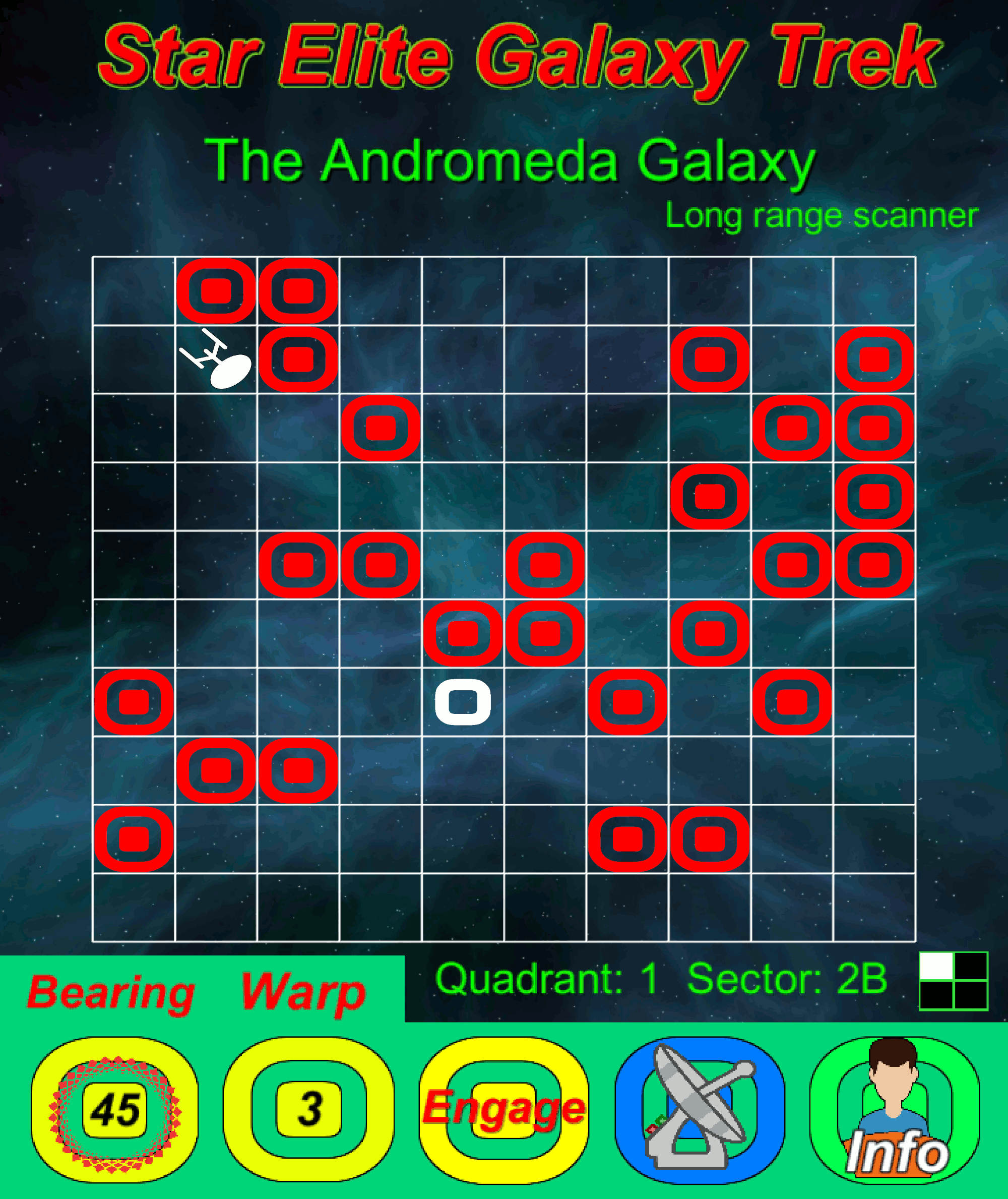Tap the starship icon on the grid
Screen dimensions: 1008x1199
[x=216, y=360]
